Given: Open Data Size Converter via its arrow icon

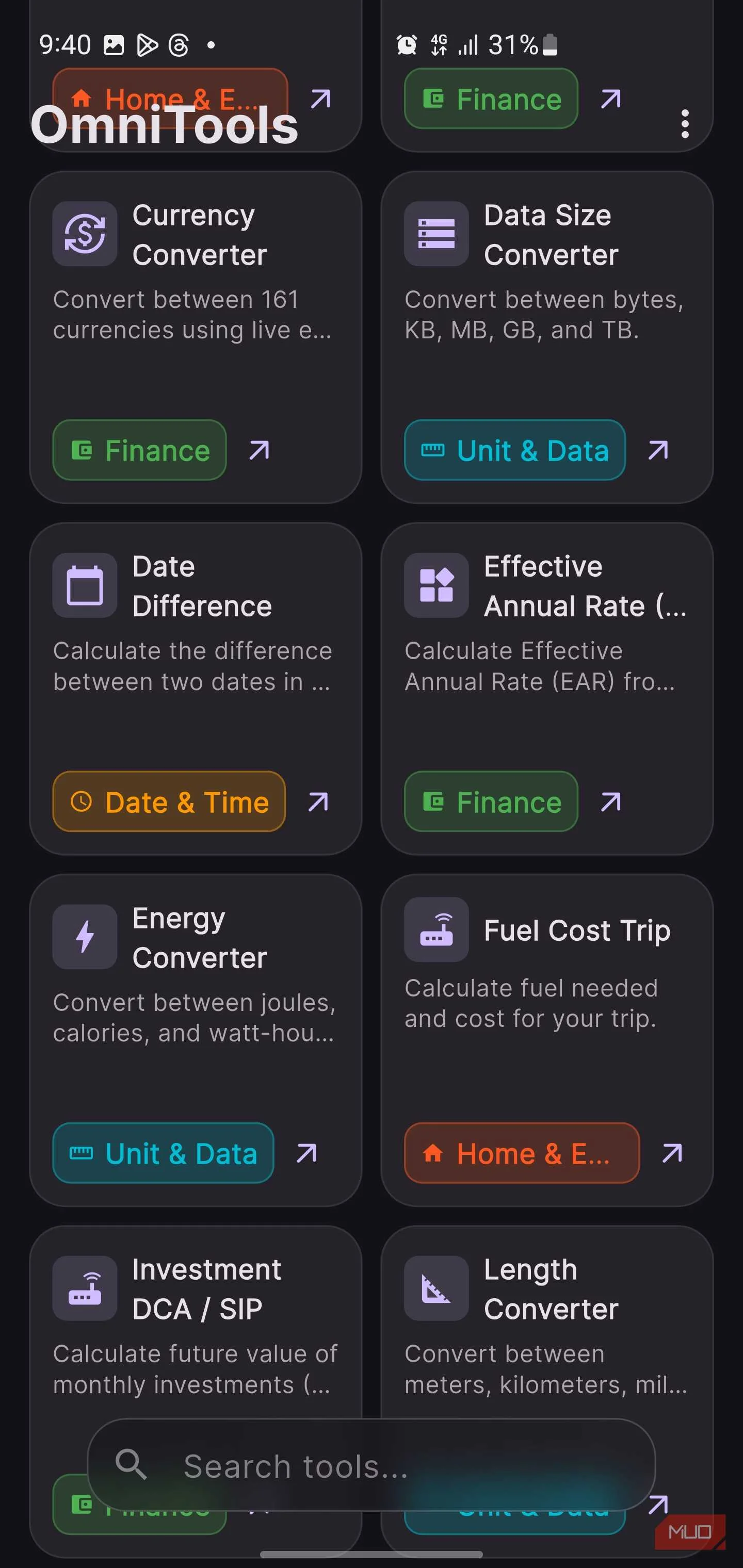Looking at the screenshot, I should point(658,450).
